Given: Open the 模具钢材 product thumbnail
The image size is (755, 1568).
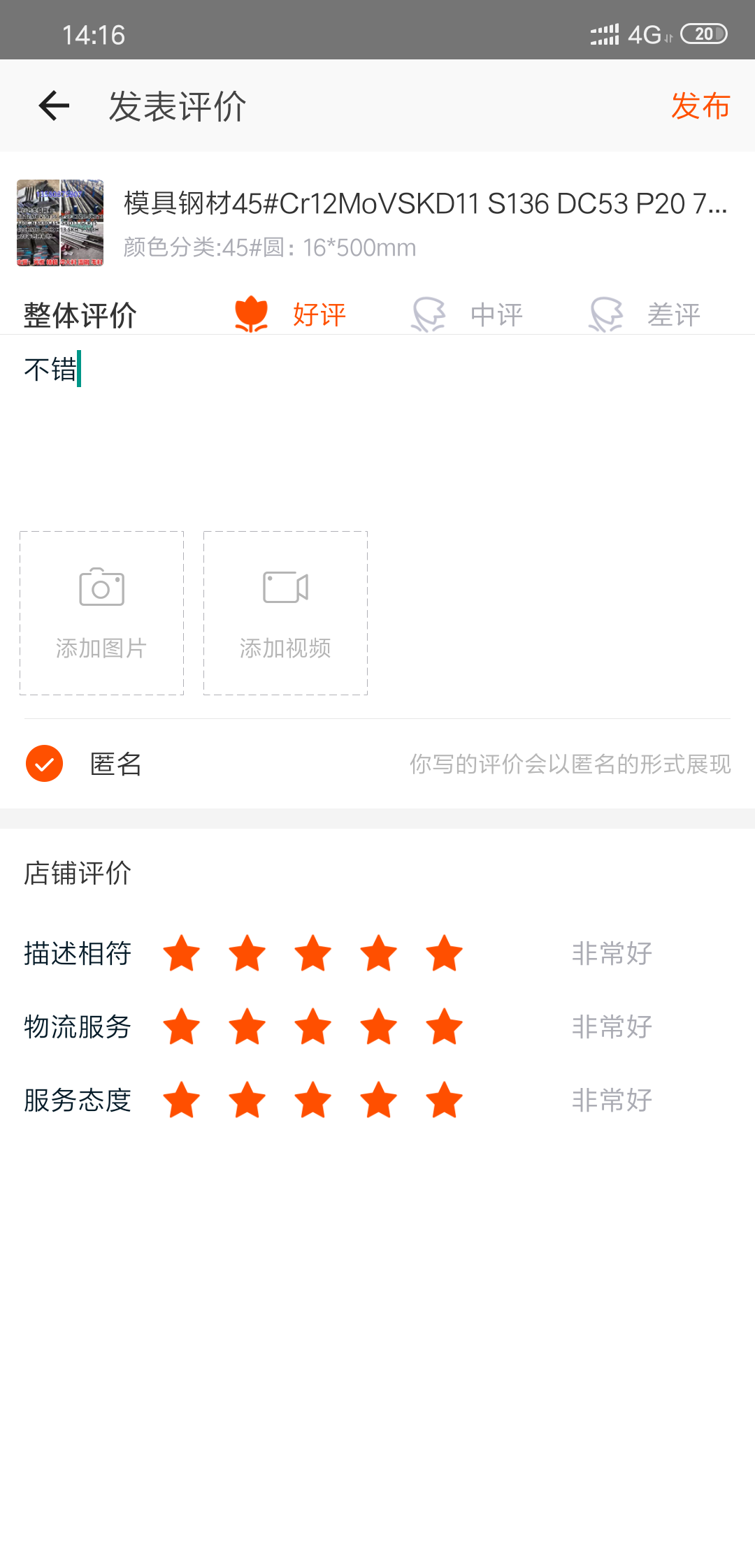Looking at the screenshot, I should click(60, 223).
